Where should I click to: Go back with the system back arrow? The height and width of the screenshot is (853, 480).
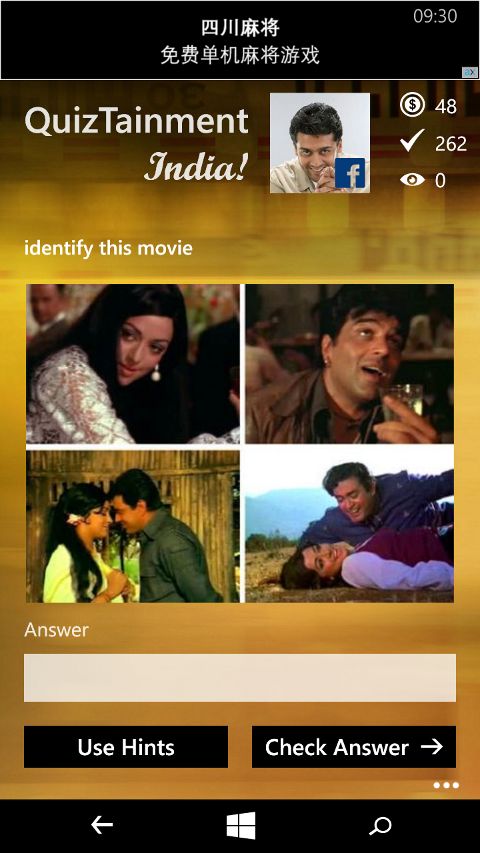[101, 825]
